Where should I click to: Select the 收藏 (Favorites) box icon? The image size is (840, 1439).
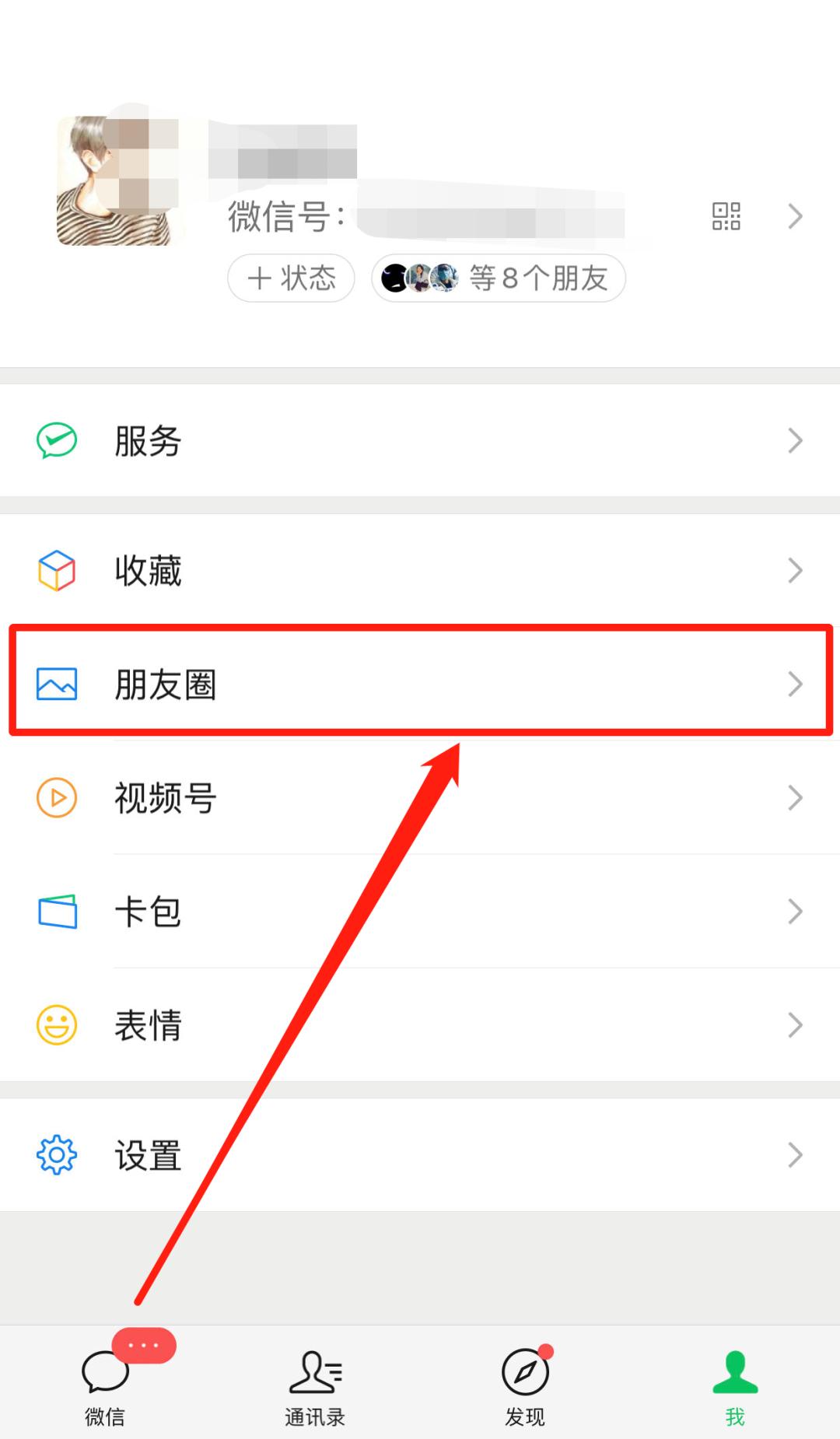[54, 570]
